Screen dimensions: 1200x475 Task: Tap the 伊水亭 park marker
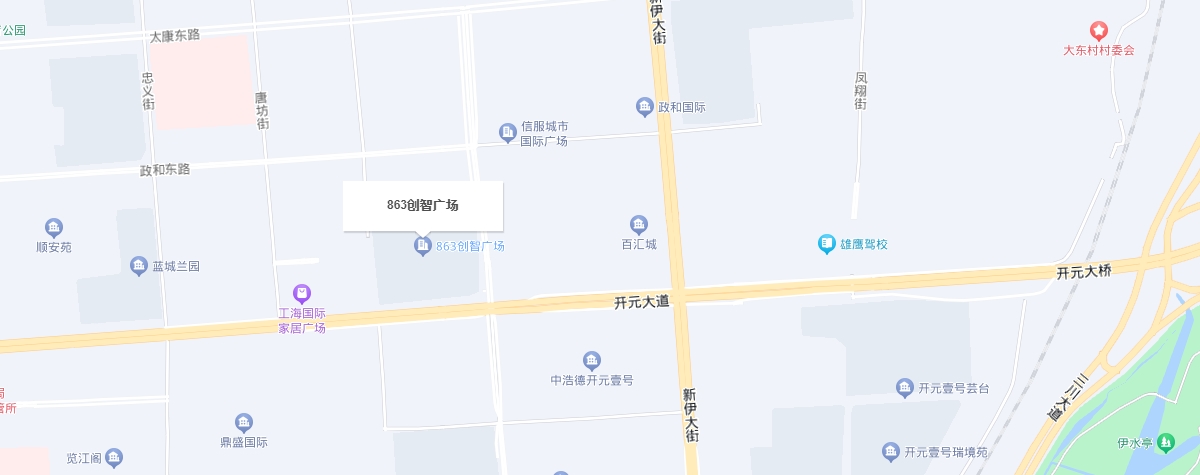pyautogui.click(x=1166, y=442)
